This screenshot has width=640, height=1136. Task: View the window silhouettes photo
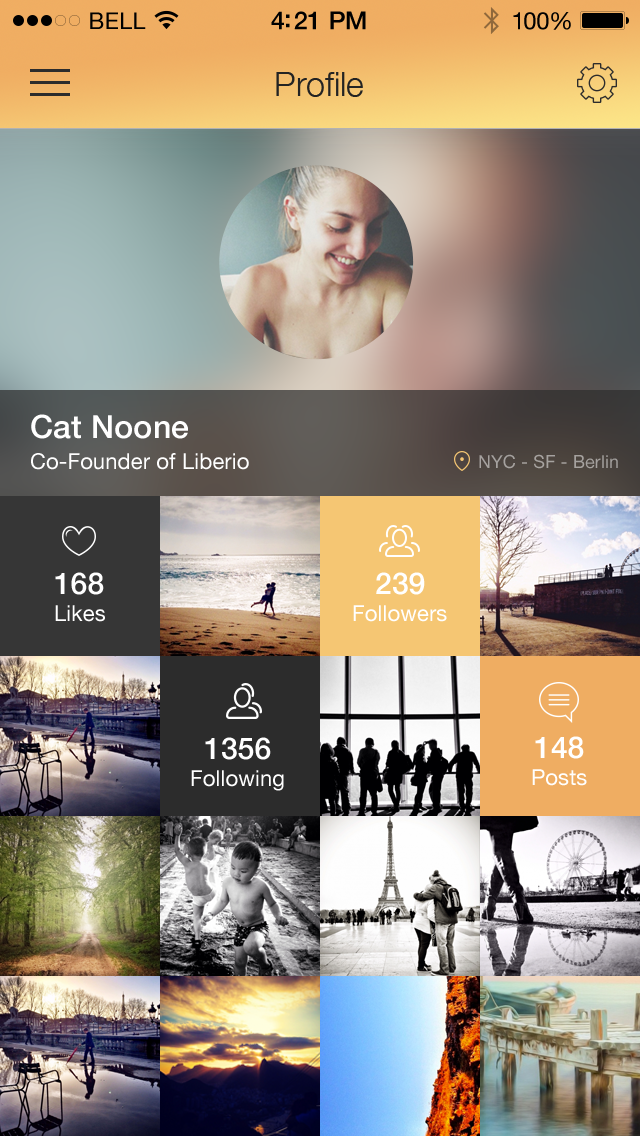tap(400, 736)
